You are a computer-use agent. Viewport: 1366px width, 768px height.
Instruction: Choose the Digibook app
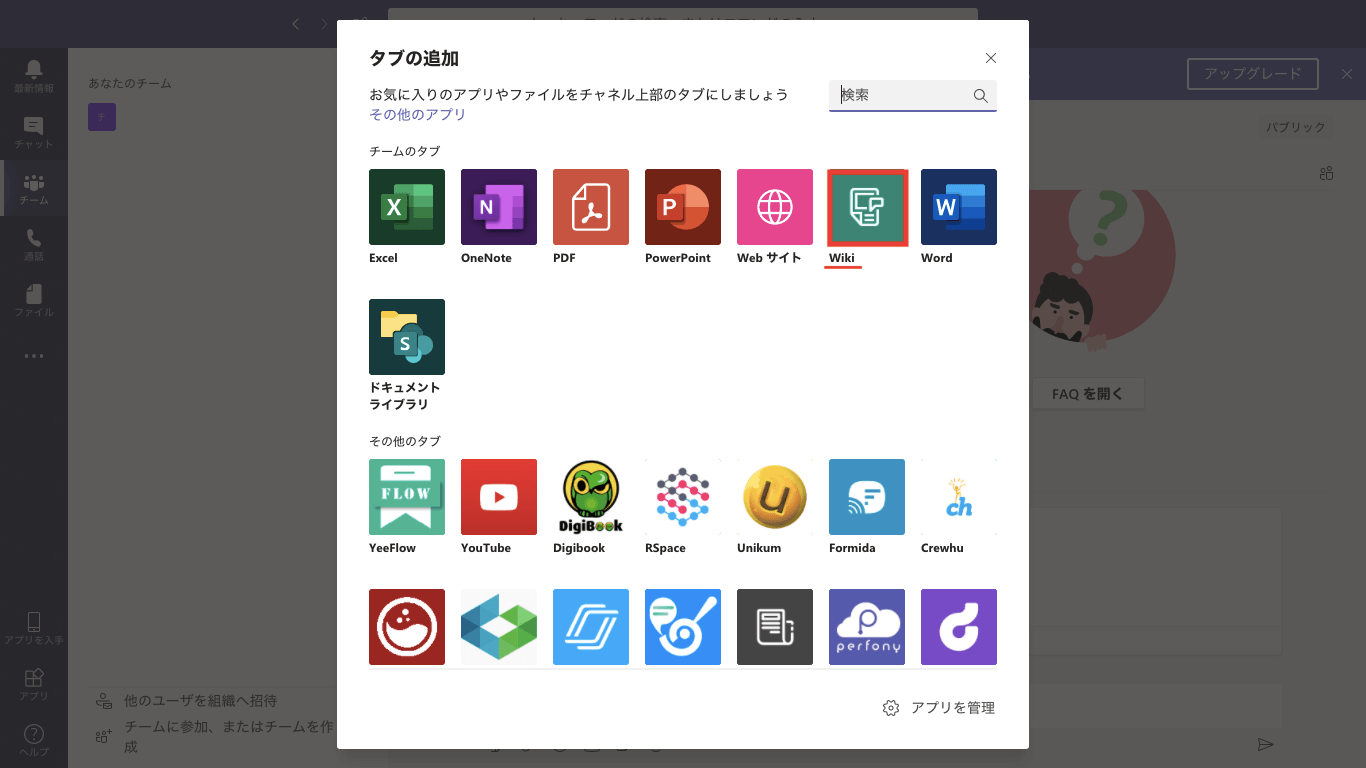[591, 497]
